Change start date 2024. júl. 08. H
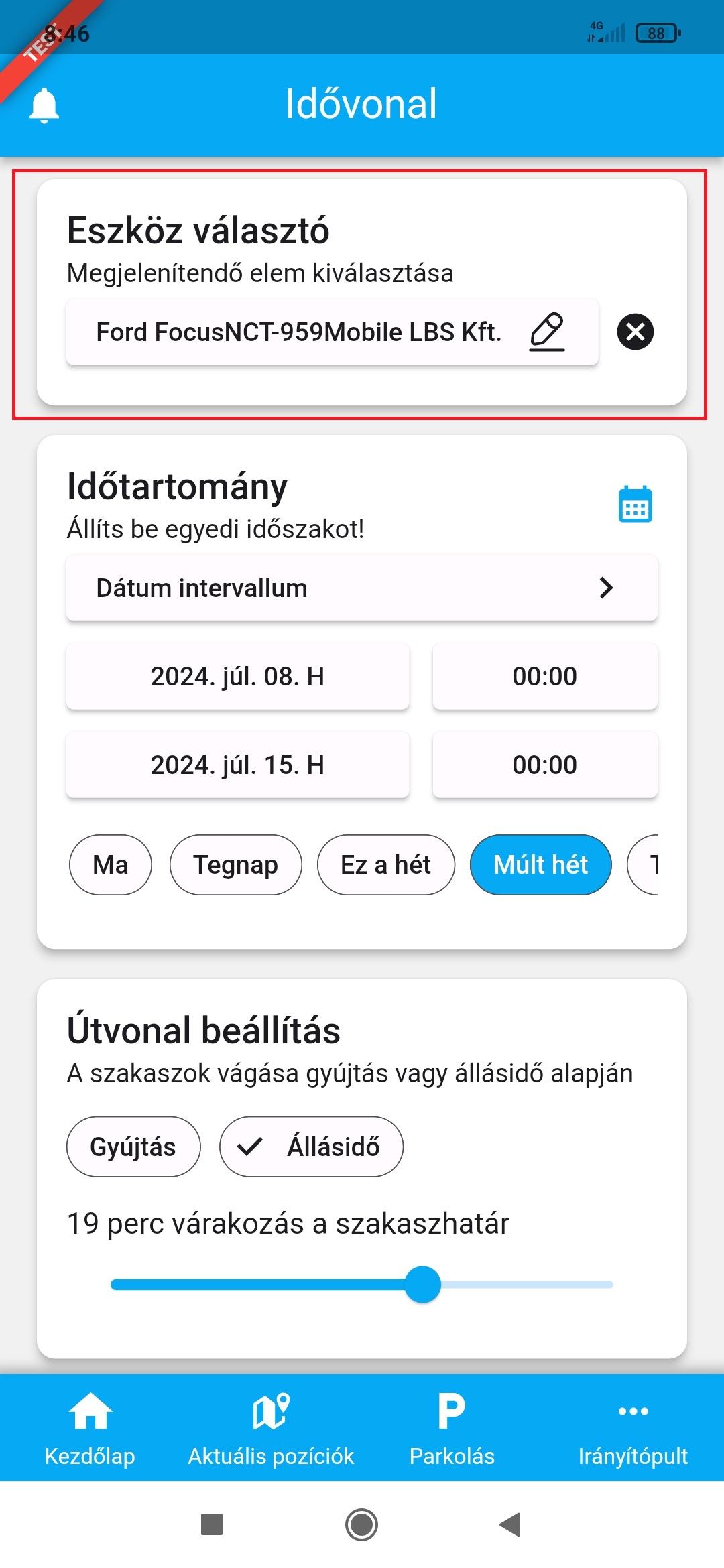 (x=238, y=676)
